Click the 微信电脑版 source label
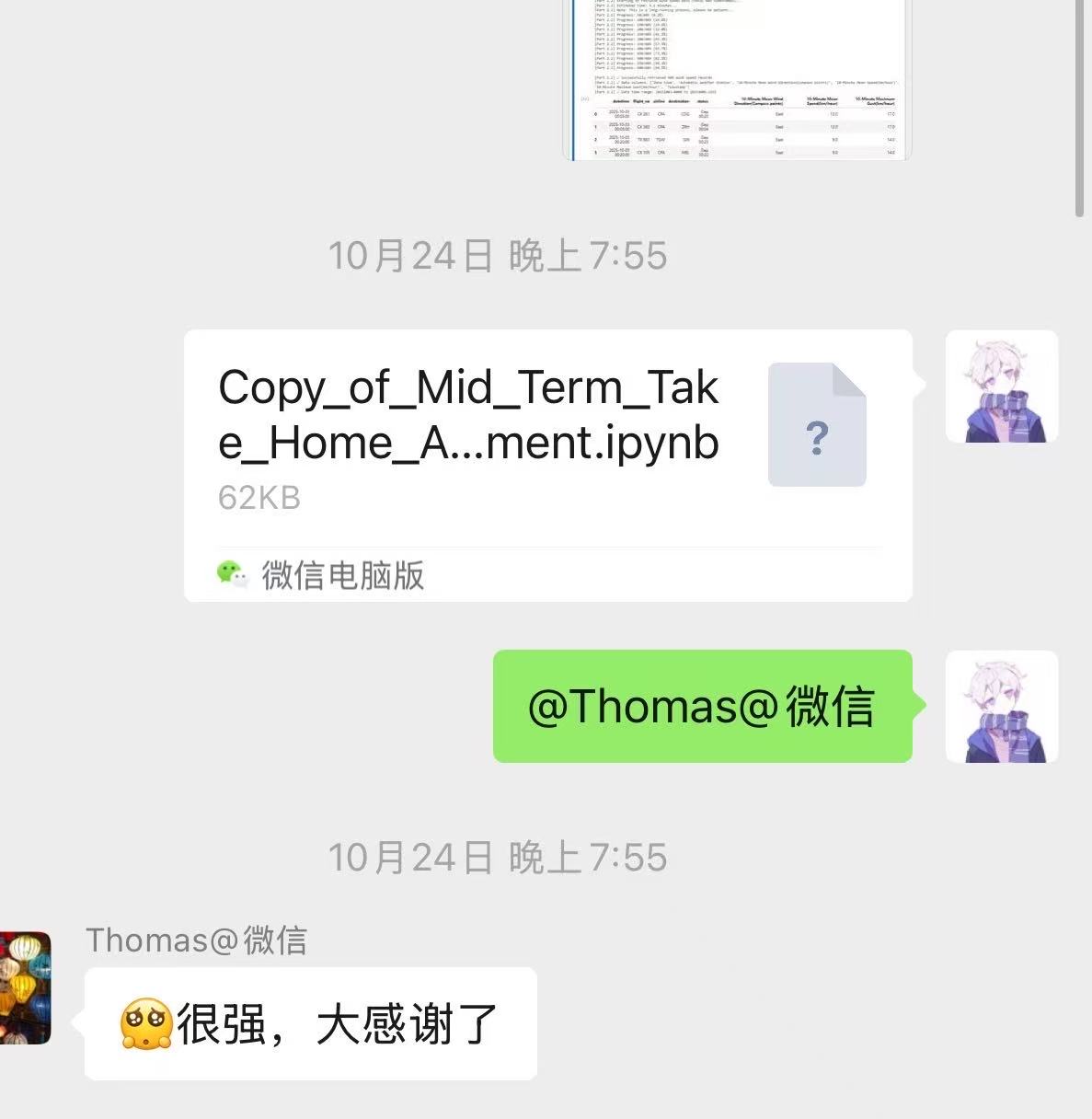The width and height of the screenshot is (1092, 1119). pyautogui.click(x=344, y=576)
